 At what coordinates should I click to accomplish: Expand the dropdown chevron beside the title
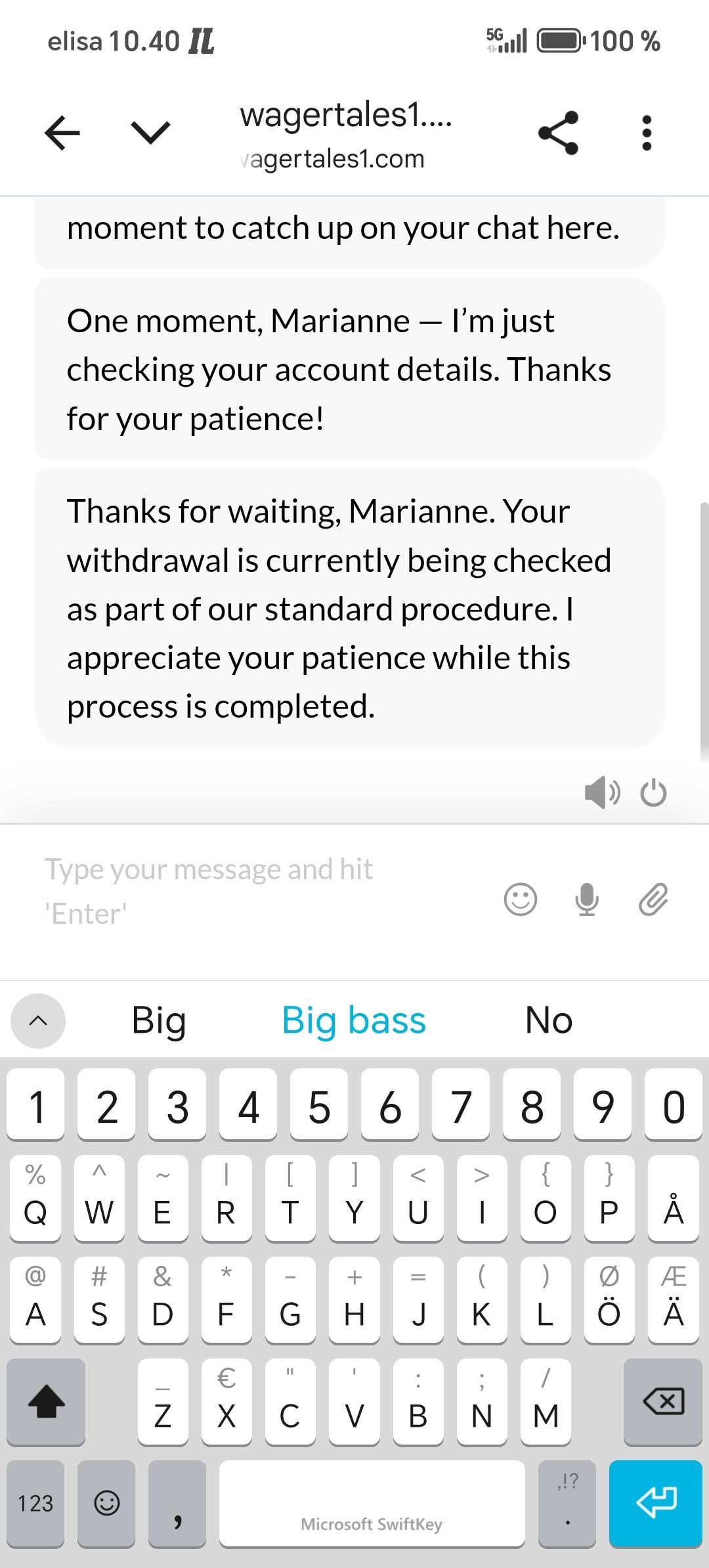coord(150,132)
